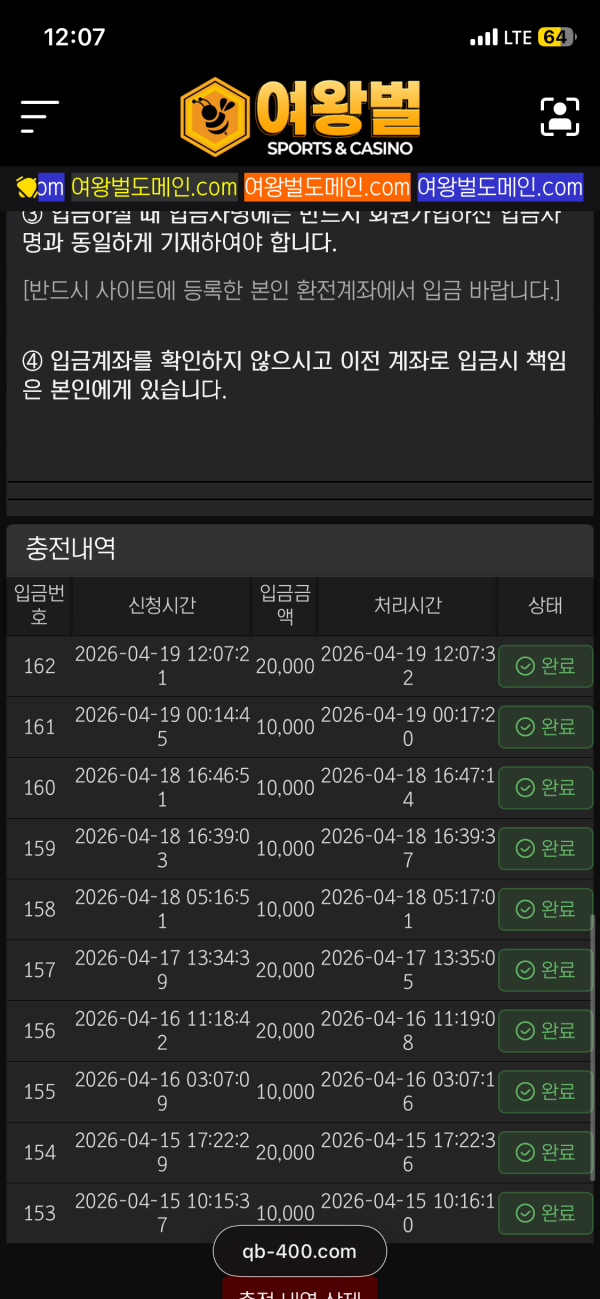Tap the red 충전 내역 삭제 button
This screenshot has height=1299, width=600.
pyautogui.click(x=300, y=1289)
